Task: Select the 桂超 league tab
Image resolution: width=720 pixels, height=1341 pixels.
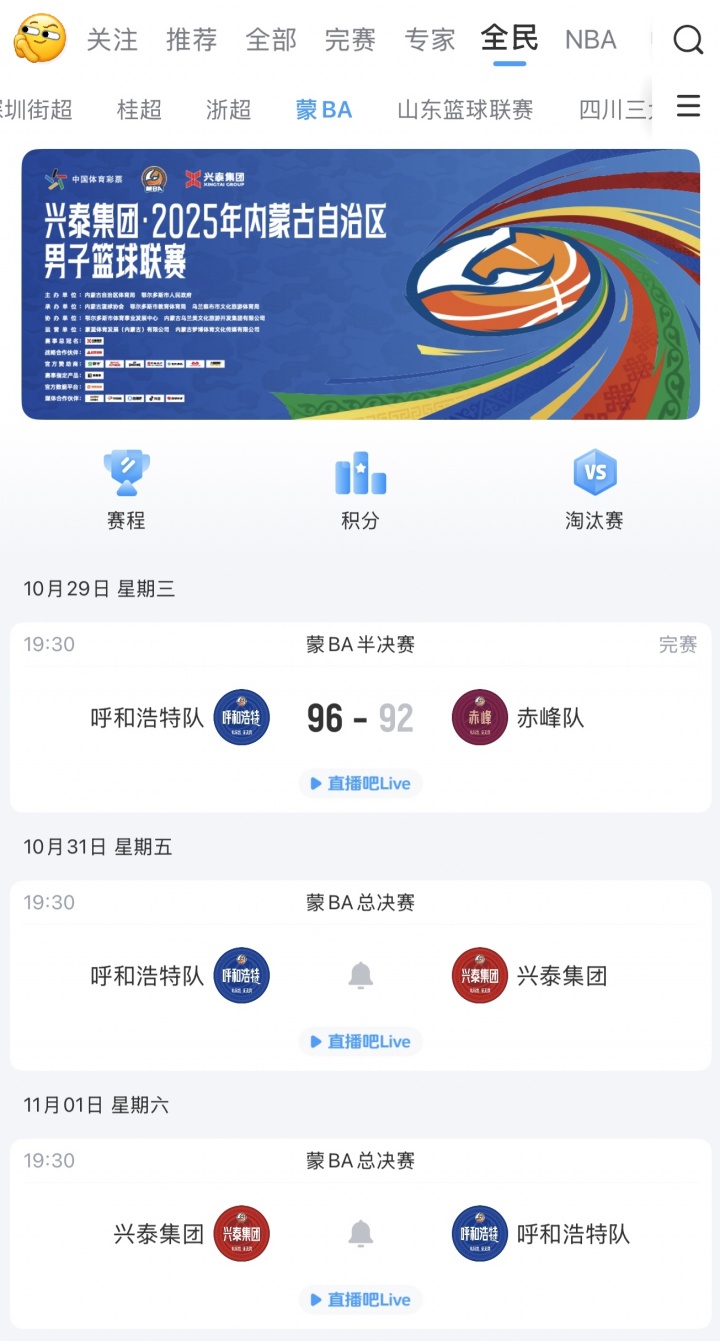Action: (x=139, y=110)
